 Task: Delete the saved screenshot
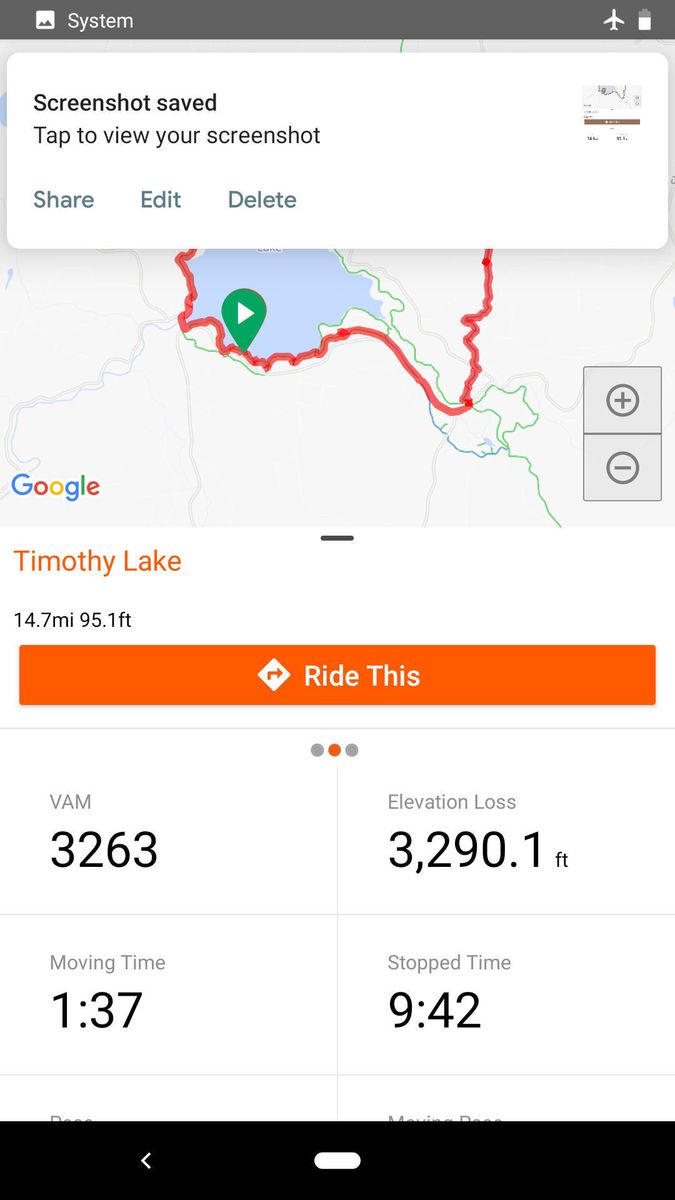[x=262, y=199]
